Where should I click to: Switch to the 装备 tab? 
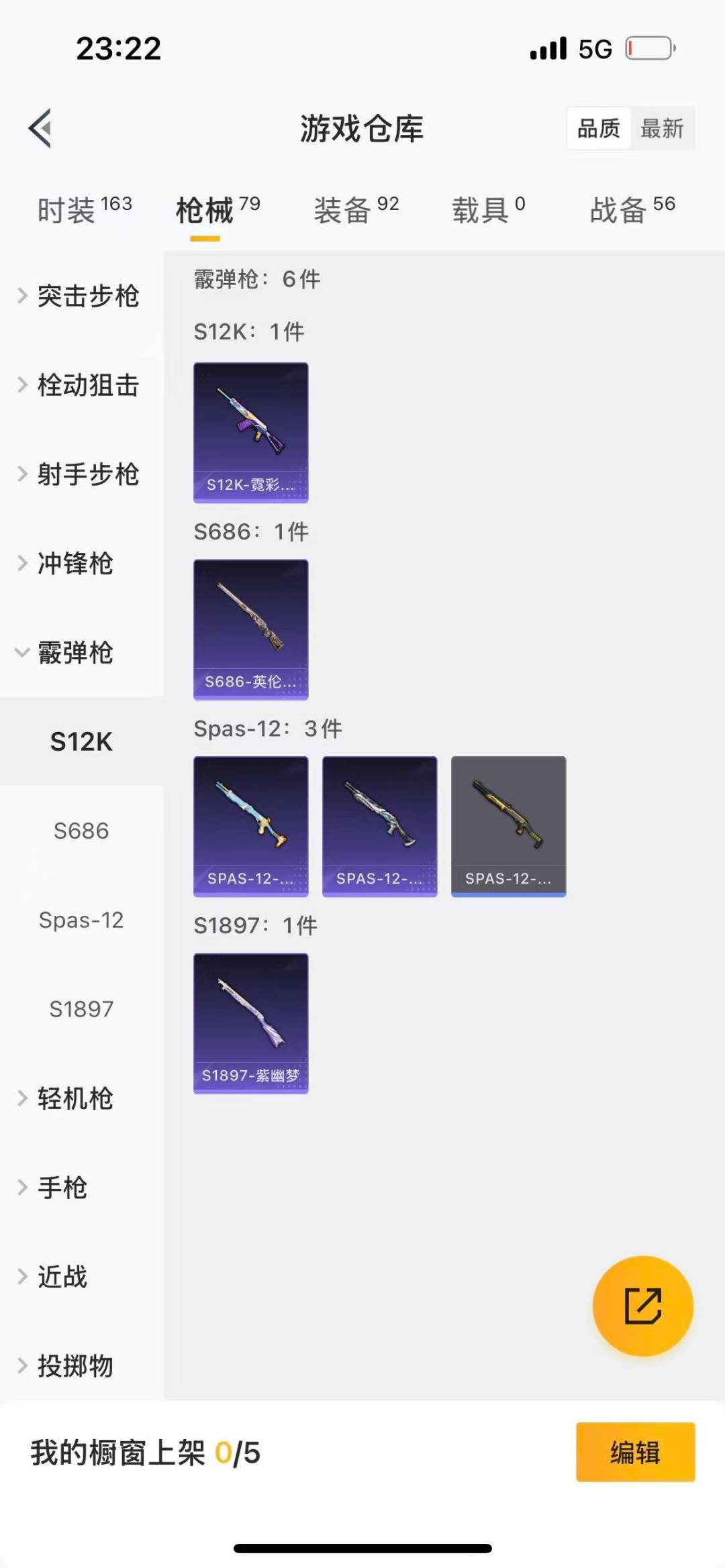click(356, 210)
